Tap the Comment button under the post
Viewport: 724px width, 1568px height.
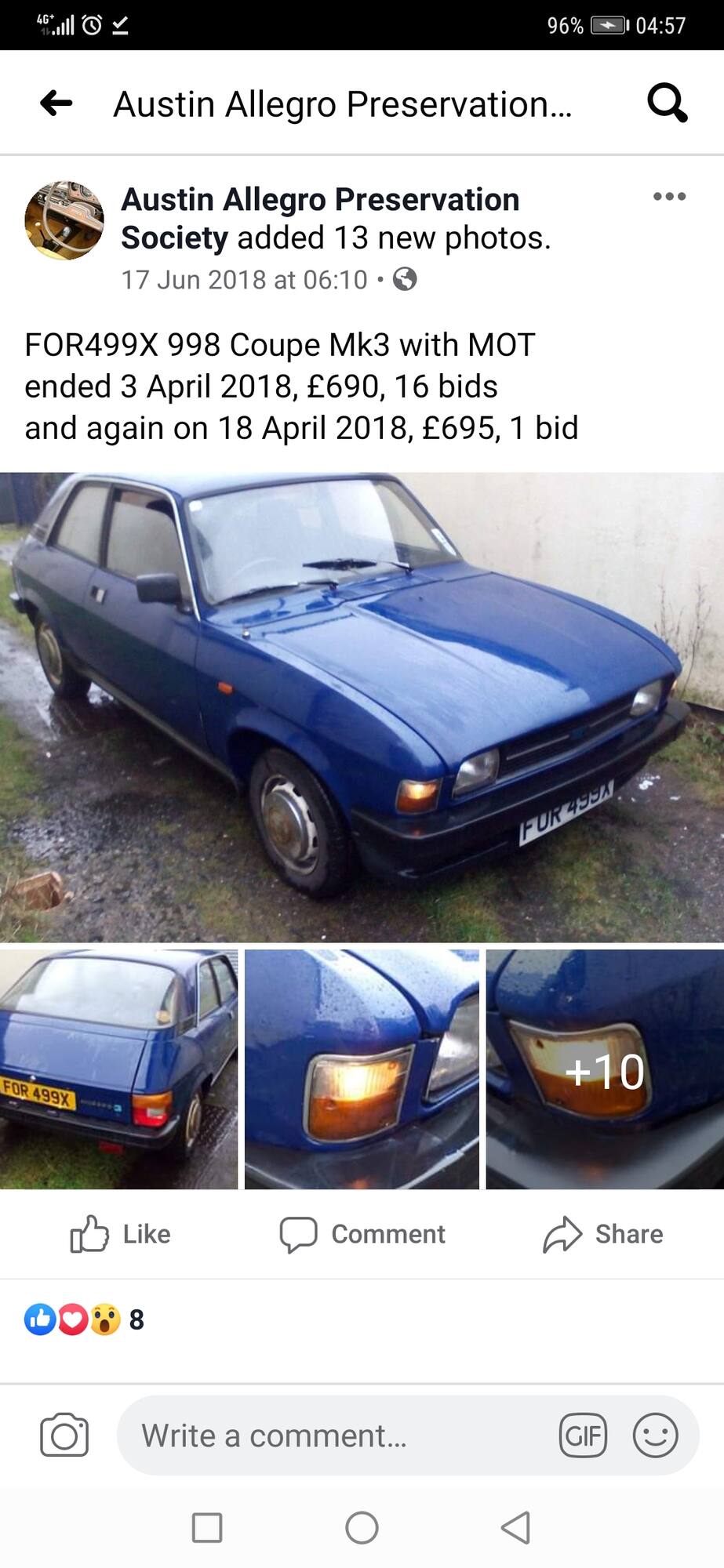[362, 1234]
